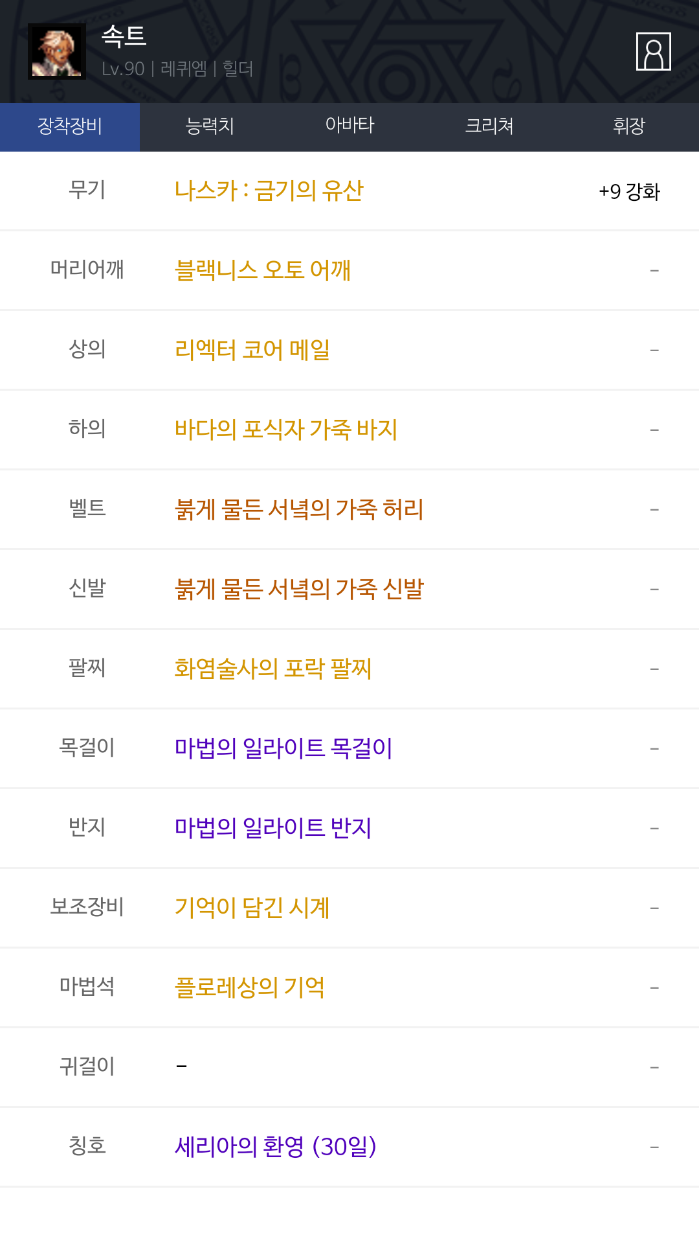Switch to the 아바타 tab
Viewport: 699px width, 1244px height.
click(x=349, y=126)
